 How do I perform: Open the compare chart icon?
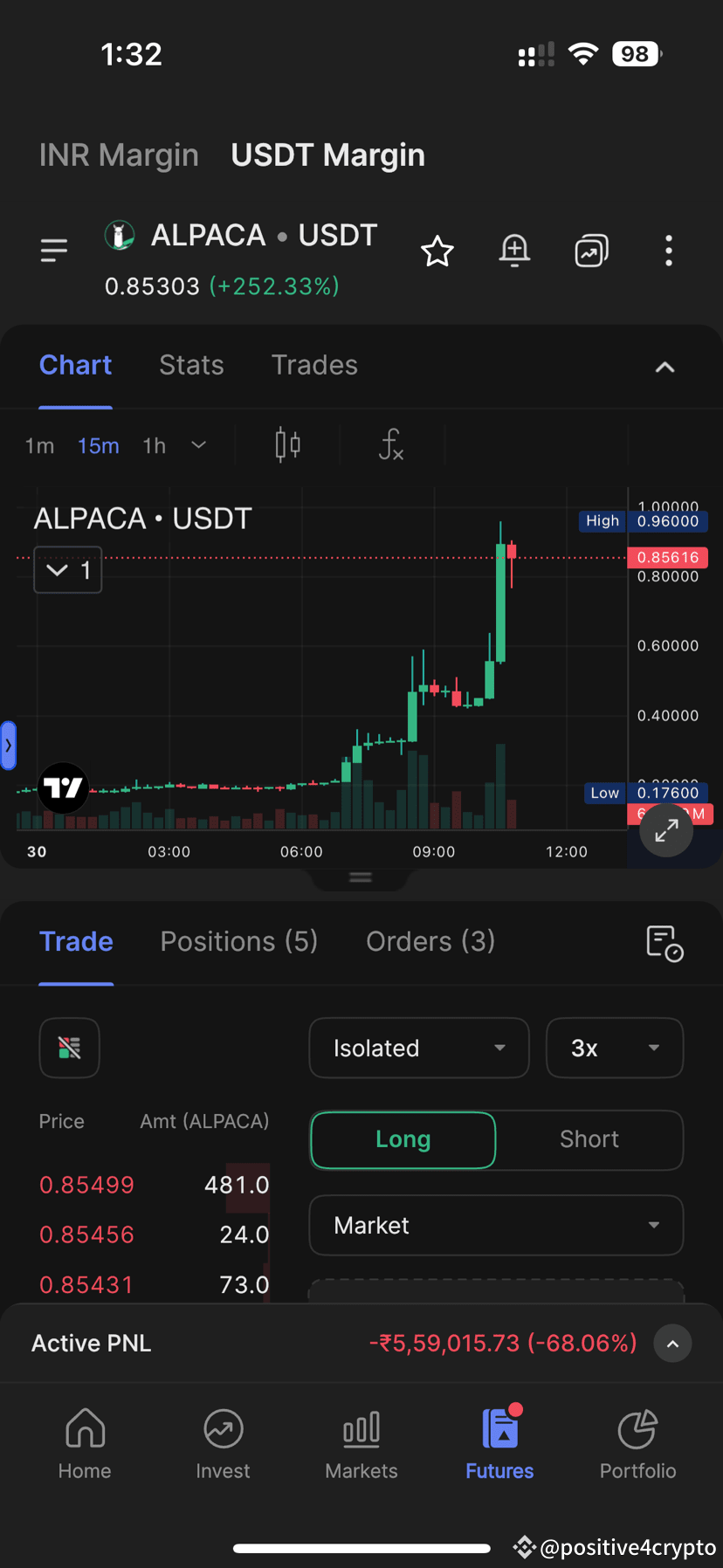tap(590, 251)
